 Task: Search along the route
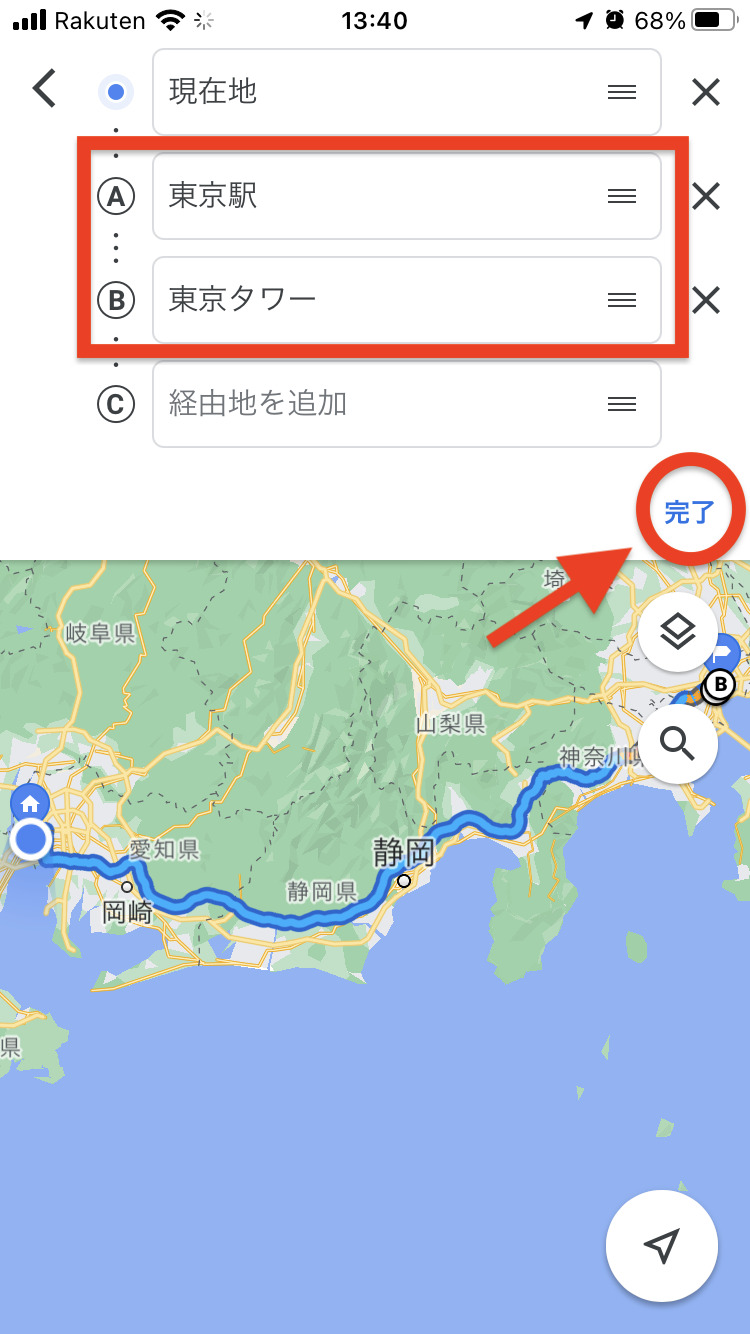(x=678, y=744)
